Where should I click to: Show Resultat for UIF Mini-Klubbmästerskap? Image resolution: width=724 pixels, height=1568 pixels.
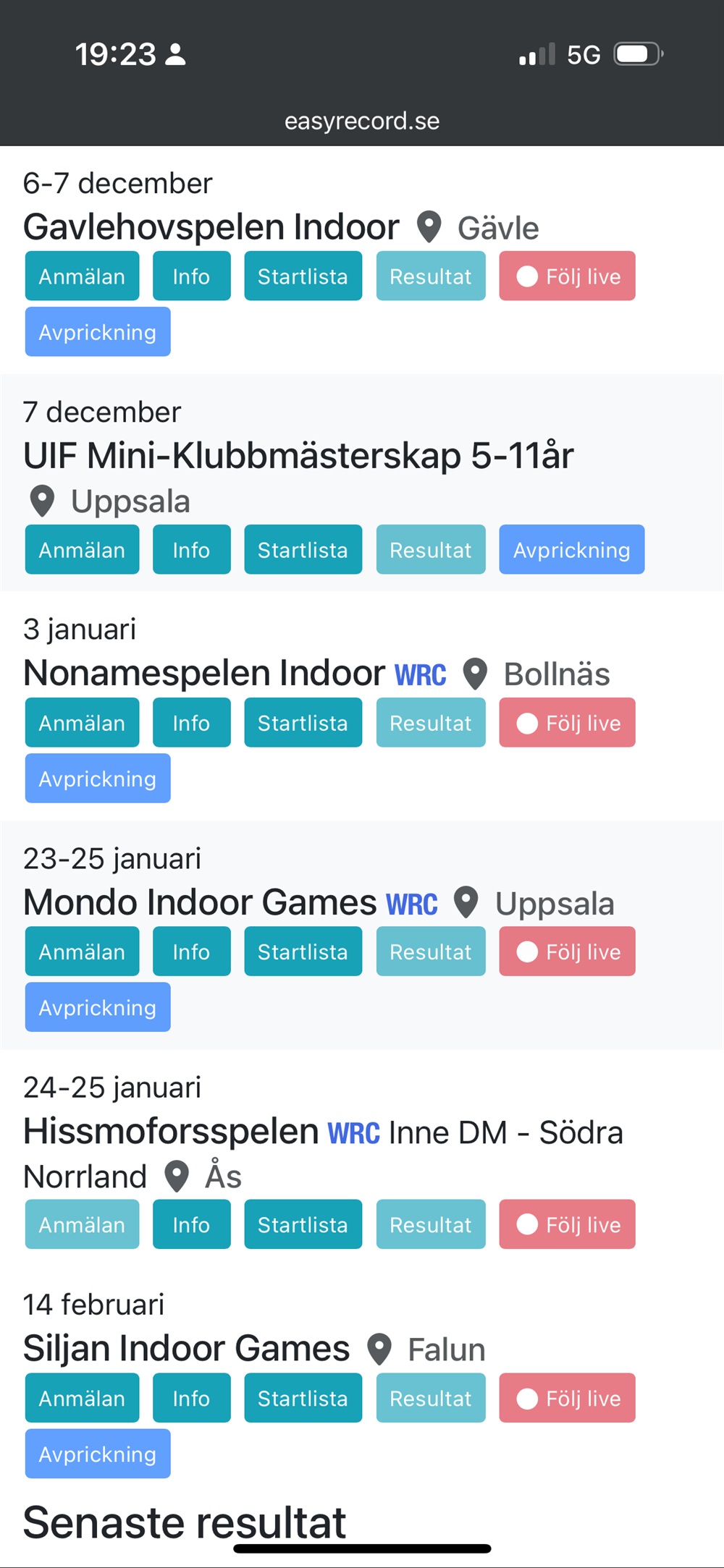click(x=430, y=550)
